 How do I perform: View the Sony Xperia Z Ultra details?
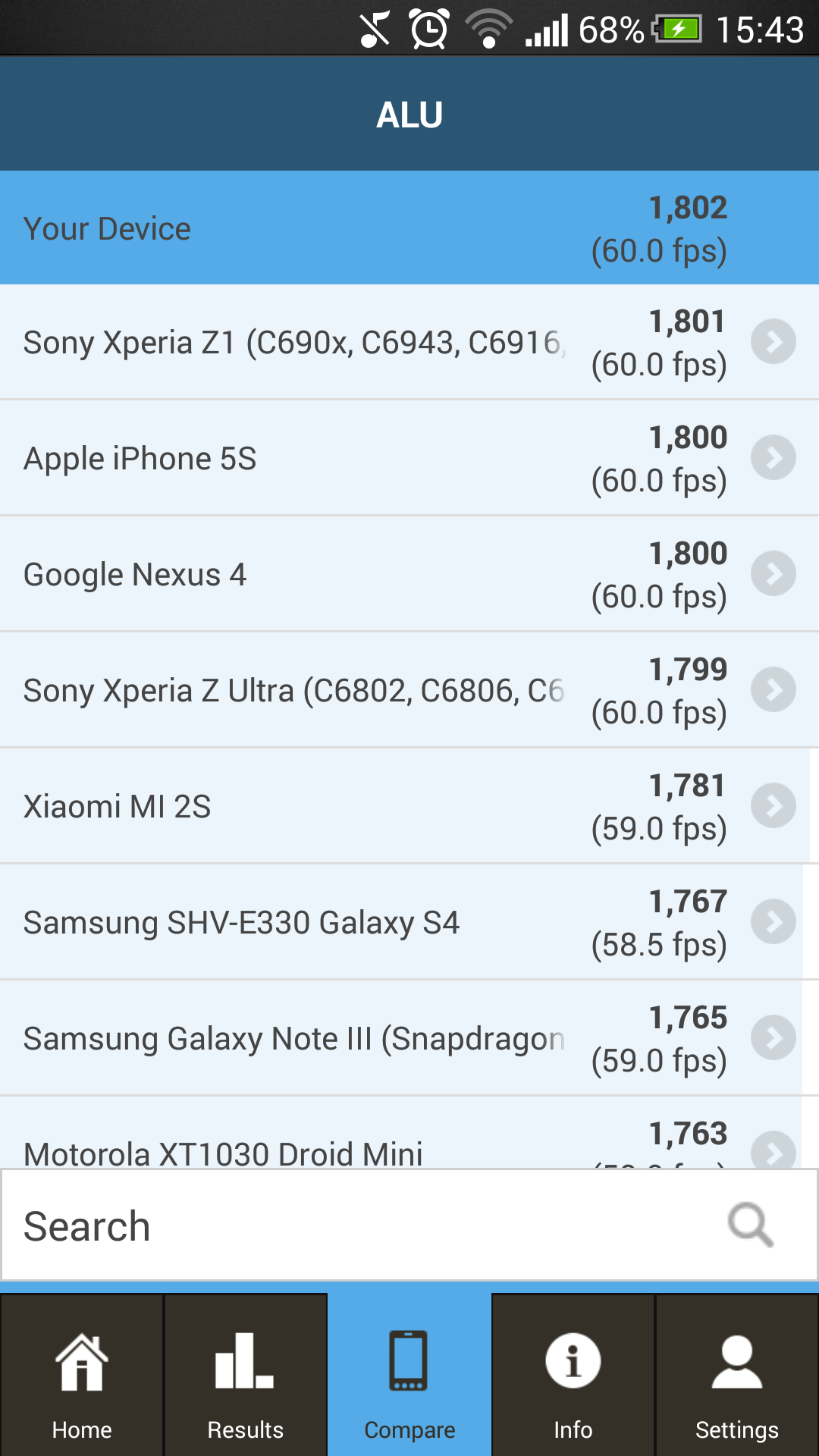[x=409, y=690]
